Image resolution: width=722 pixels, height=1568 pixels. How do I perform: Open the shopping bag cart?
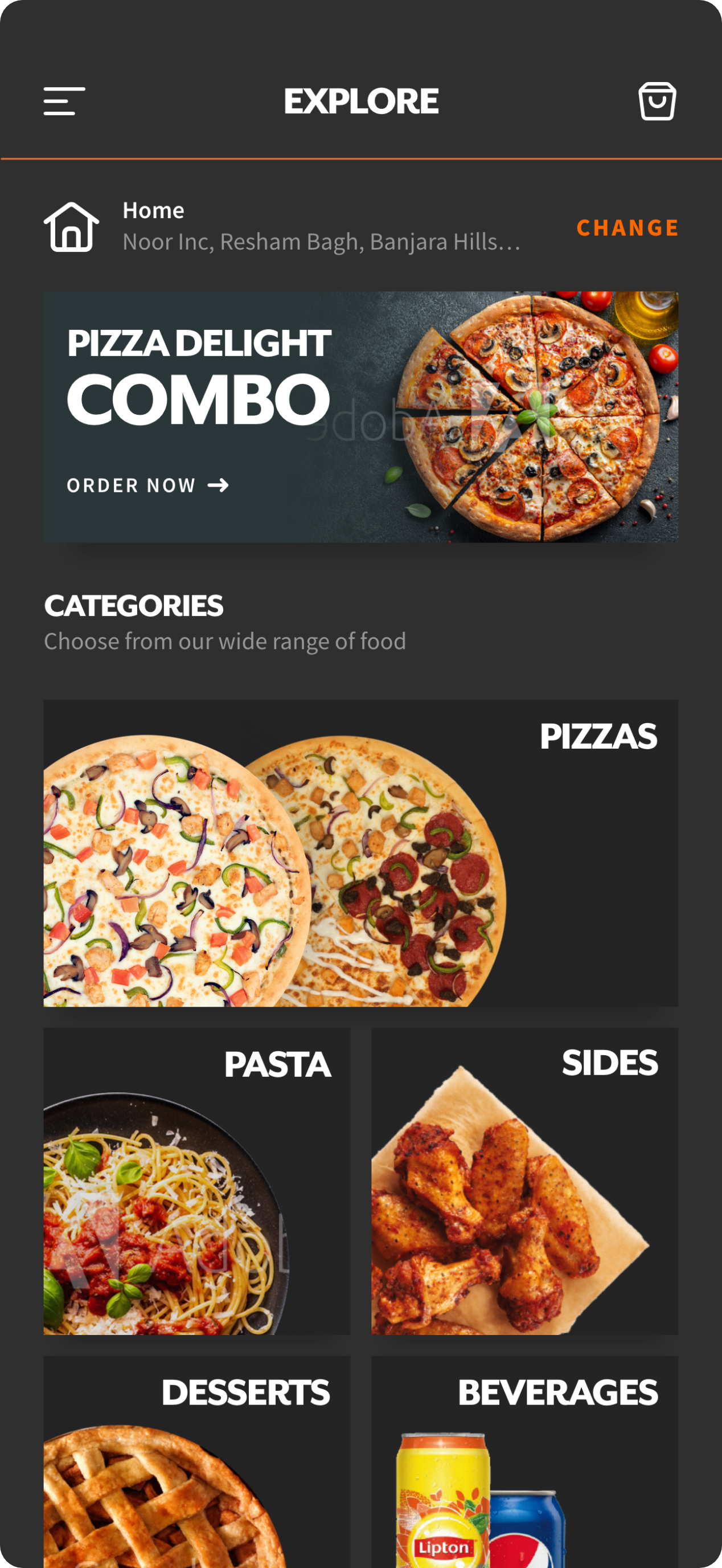coord(657,101)
